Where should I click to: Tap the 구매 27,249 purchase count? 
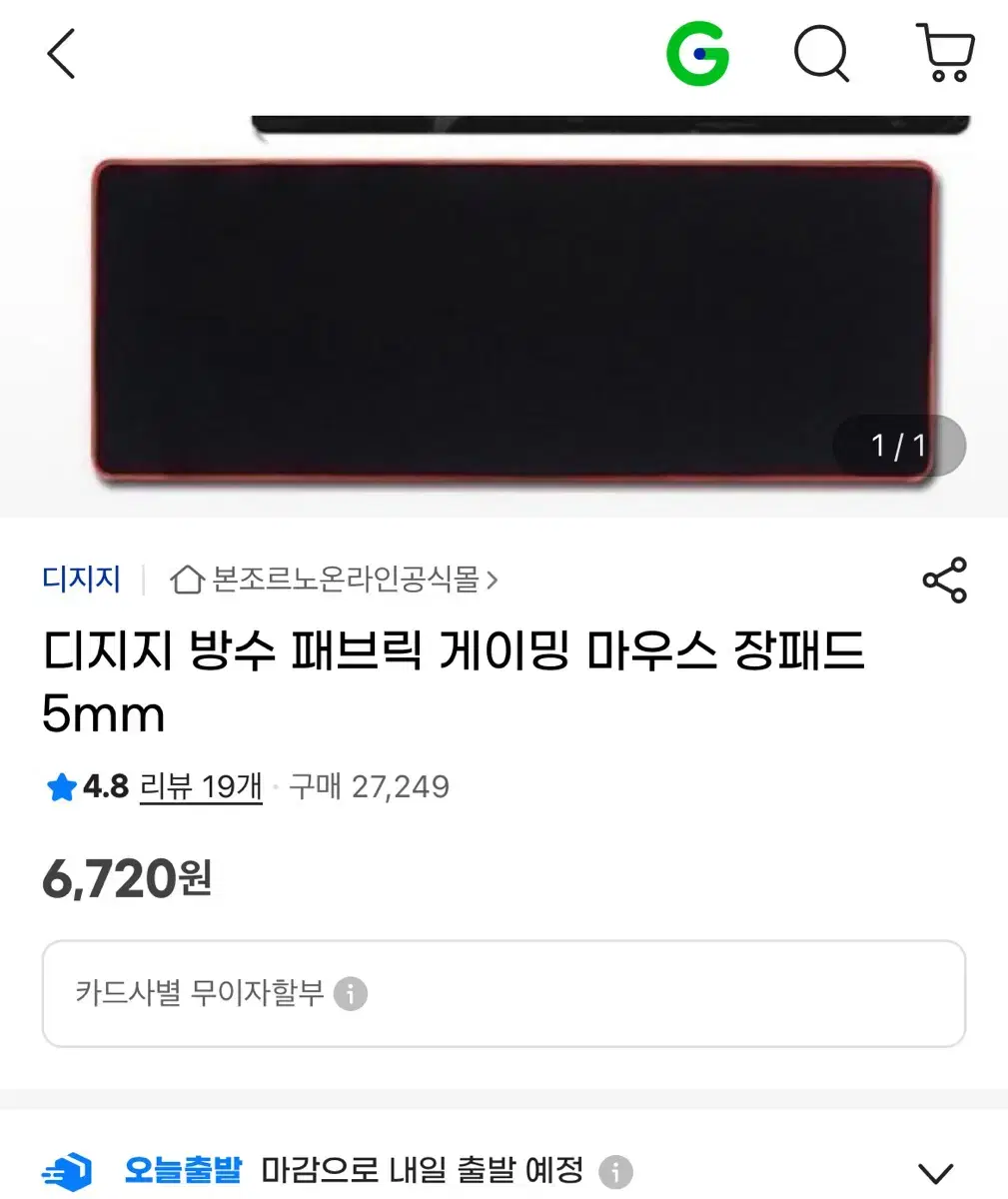[368, 786]
